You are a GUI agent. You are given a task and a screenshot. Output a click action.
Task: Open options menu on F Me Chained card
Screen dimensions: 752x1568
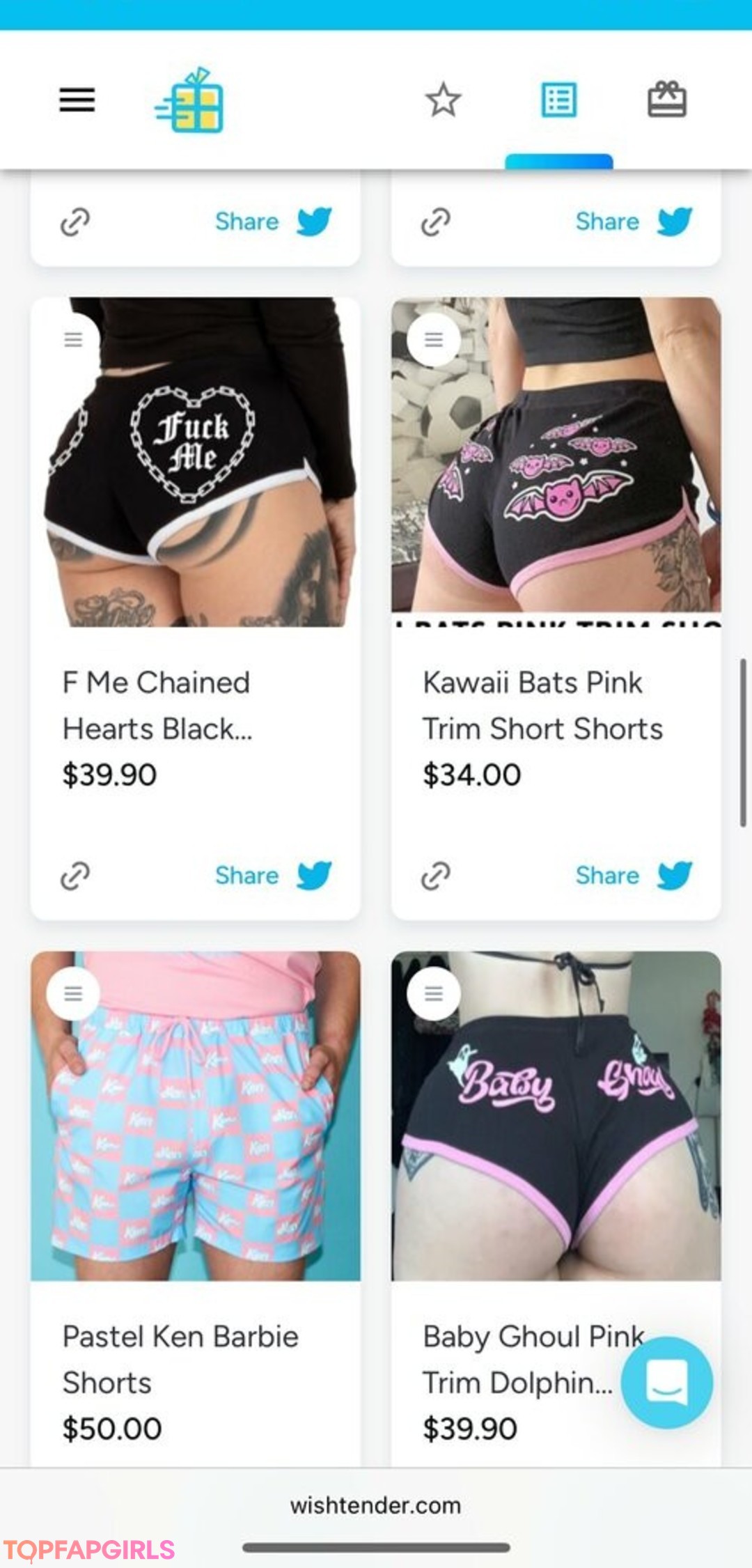[73, 340]
